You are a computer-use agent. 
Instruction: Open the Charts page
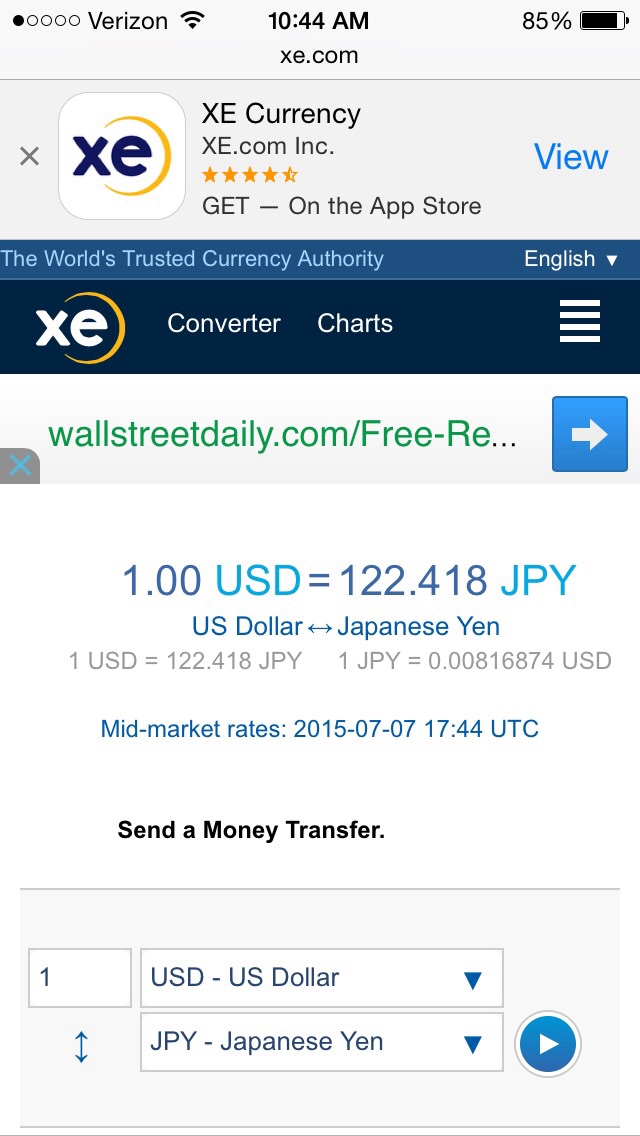pyautogui.click(x=355, y=323)
